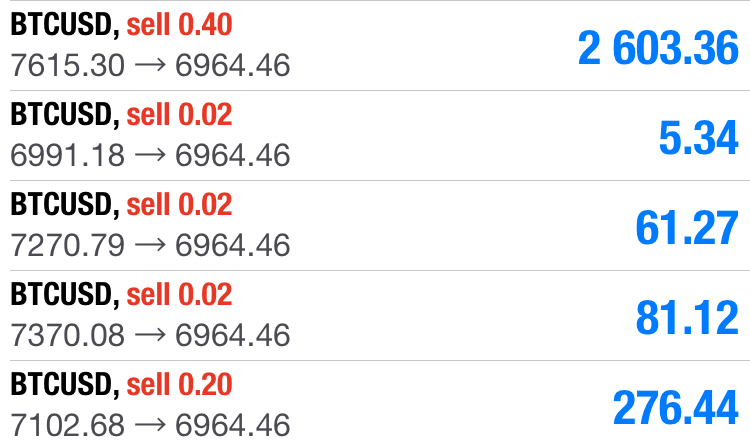This screenshot has width=750, height=443.
Task: View the position opened at 7370.08
Action: point(375,315)
